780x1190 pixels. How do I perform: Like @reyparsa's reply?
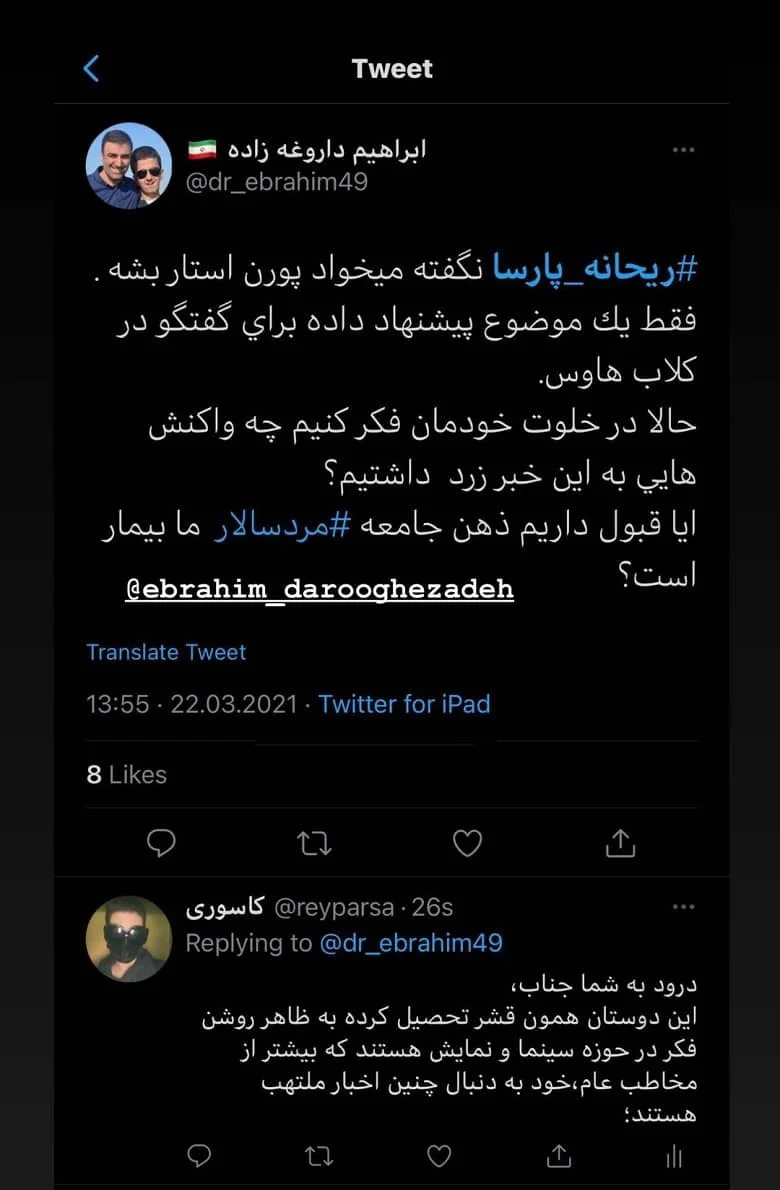point(439,1156)
